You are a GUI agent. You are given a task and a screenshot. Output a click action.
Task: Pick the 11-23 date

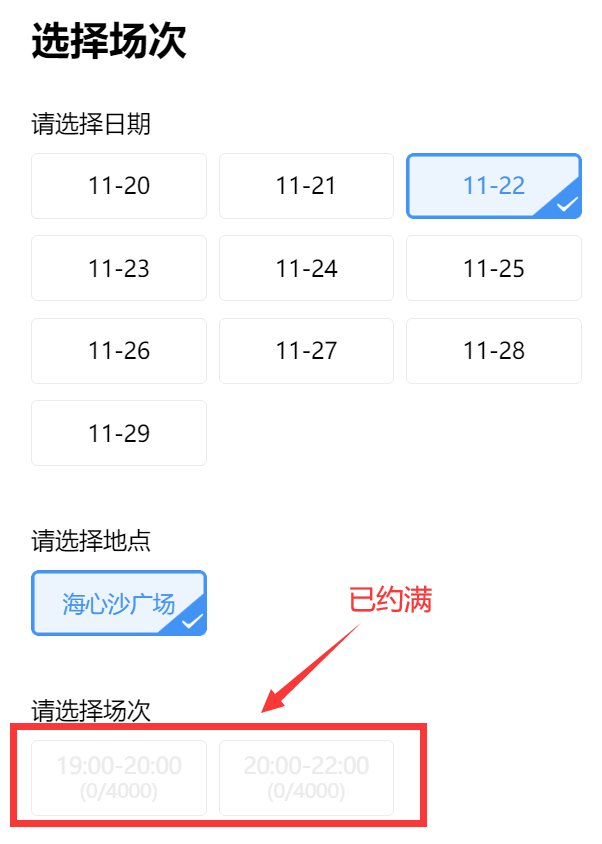[119, 268]
